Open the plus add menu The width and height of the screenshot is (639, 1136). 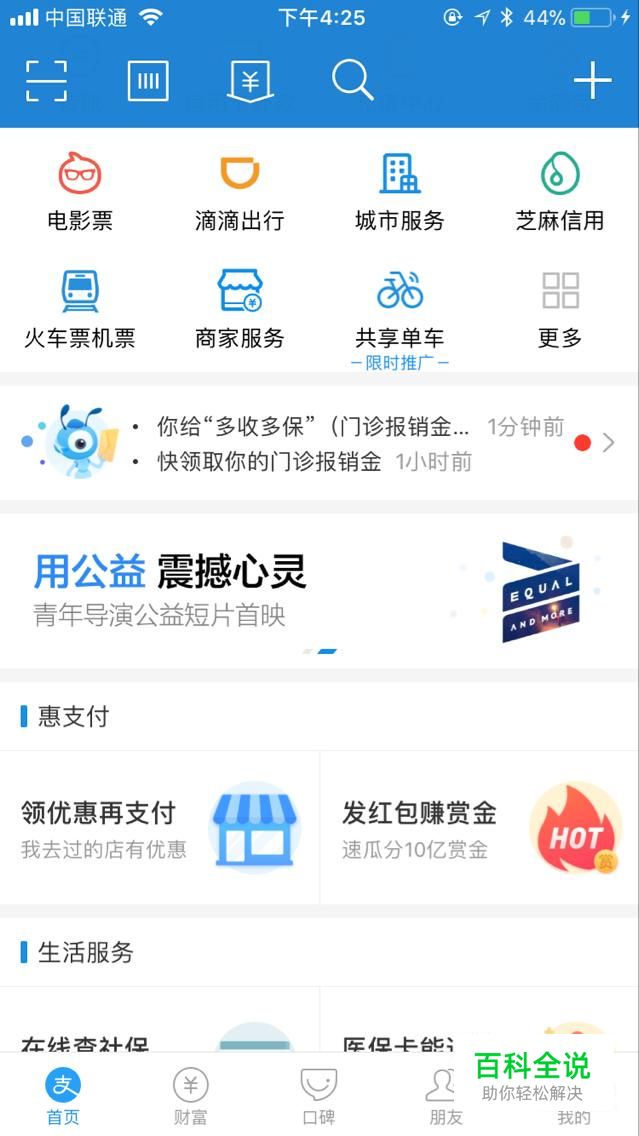tap(592, 81)
